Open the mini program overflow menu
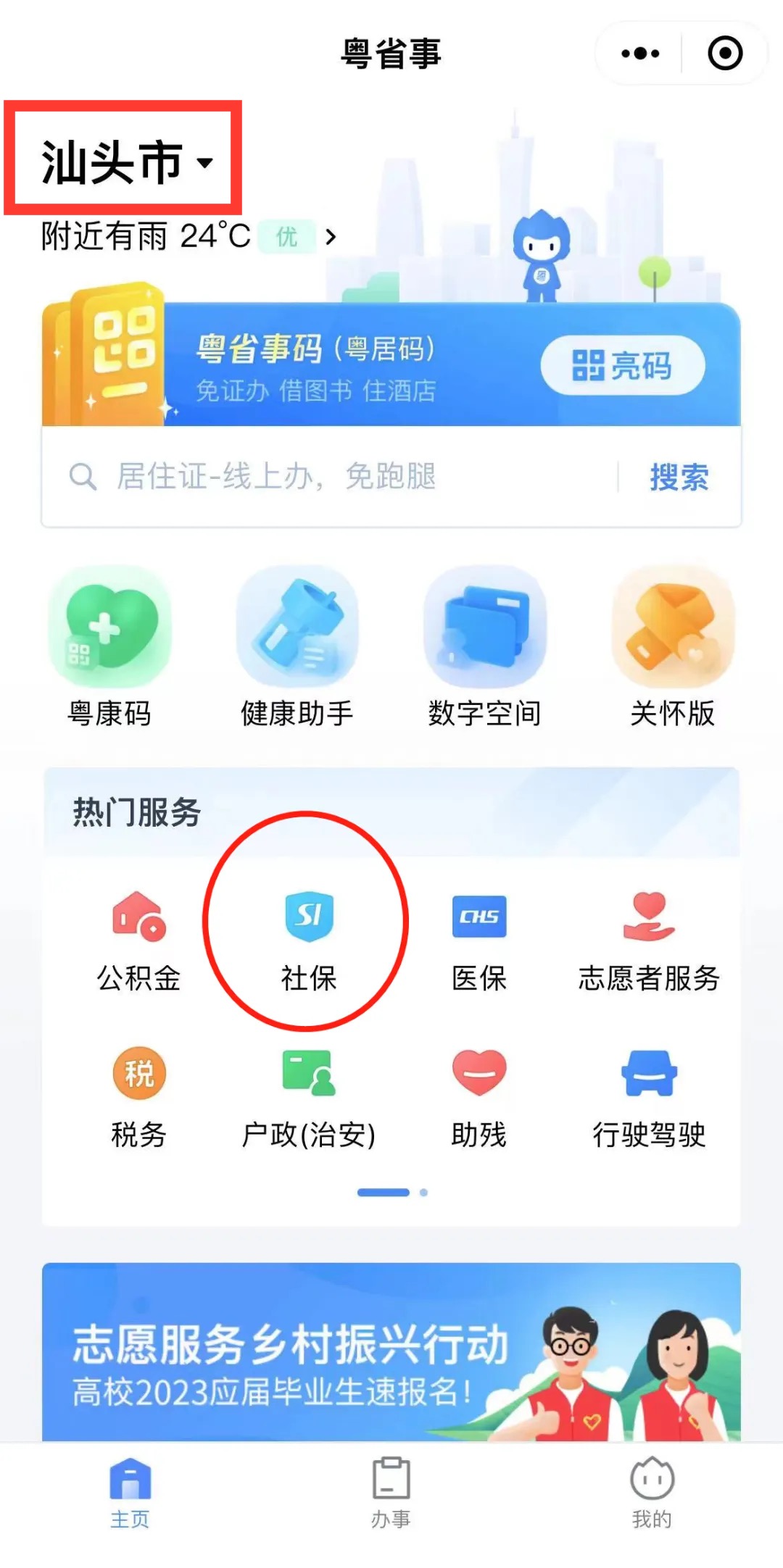 click(x=640, y=54)
